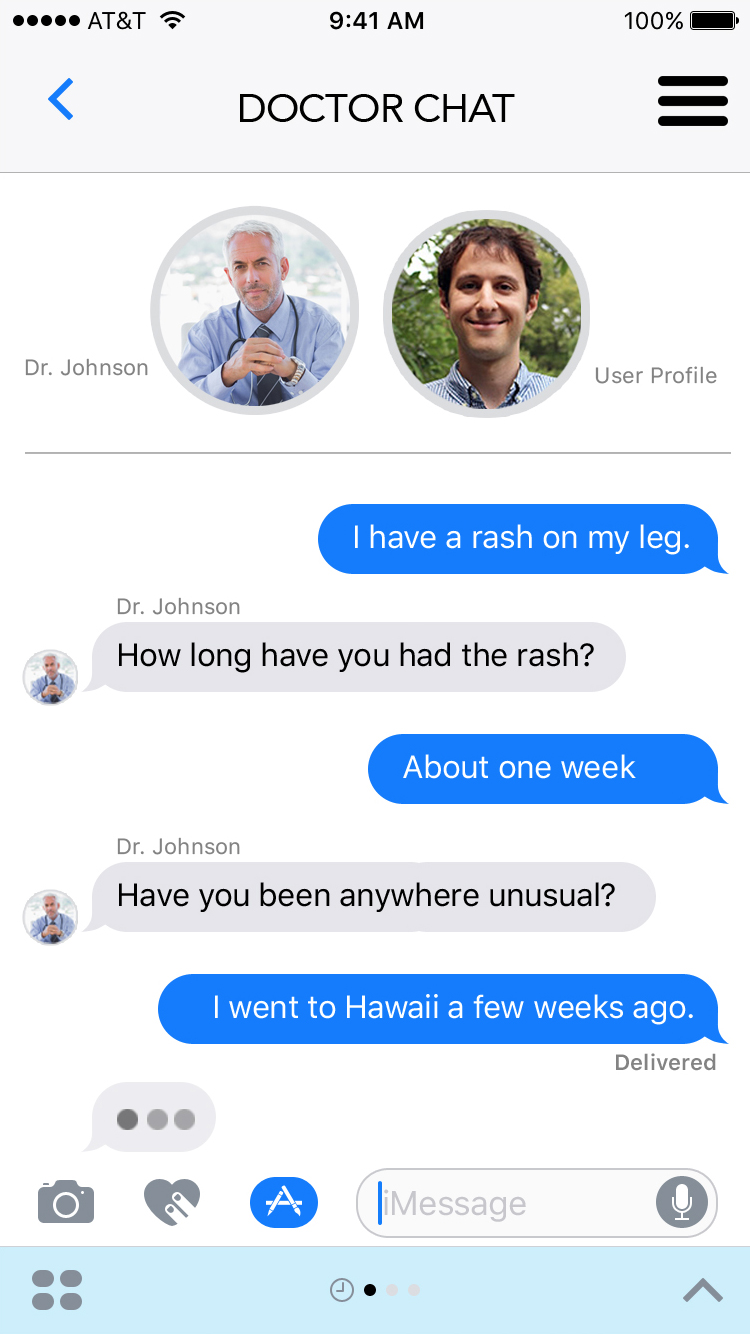Tap the microphone to record audio
Viewport: 750px width, 1334px height.
click(681, 1202)
